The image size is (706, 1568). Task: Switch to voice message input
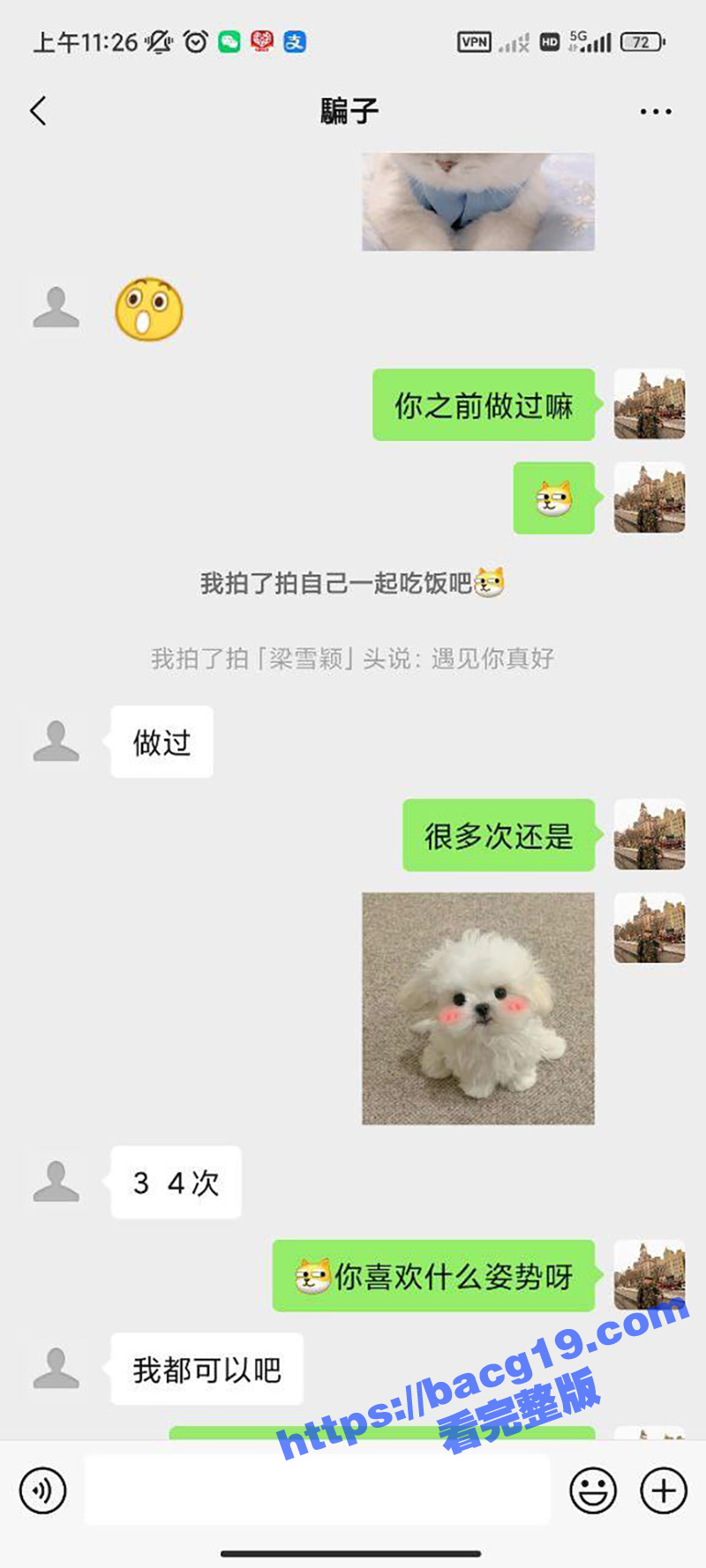click(42, 1490)
